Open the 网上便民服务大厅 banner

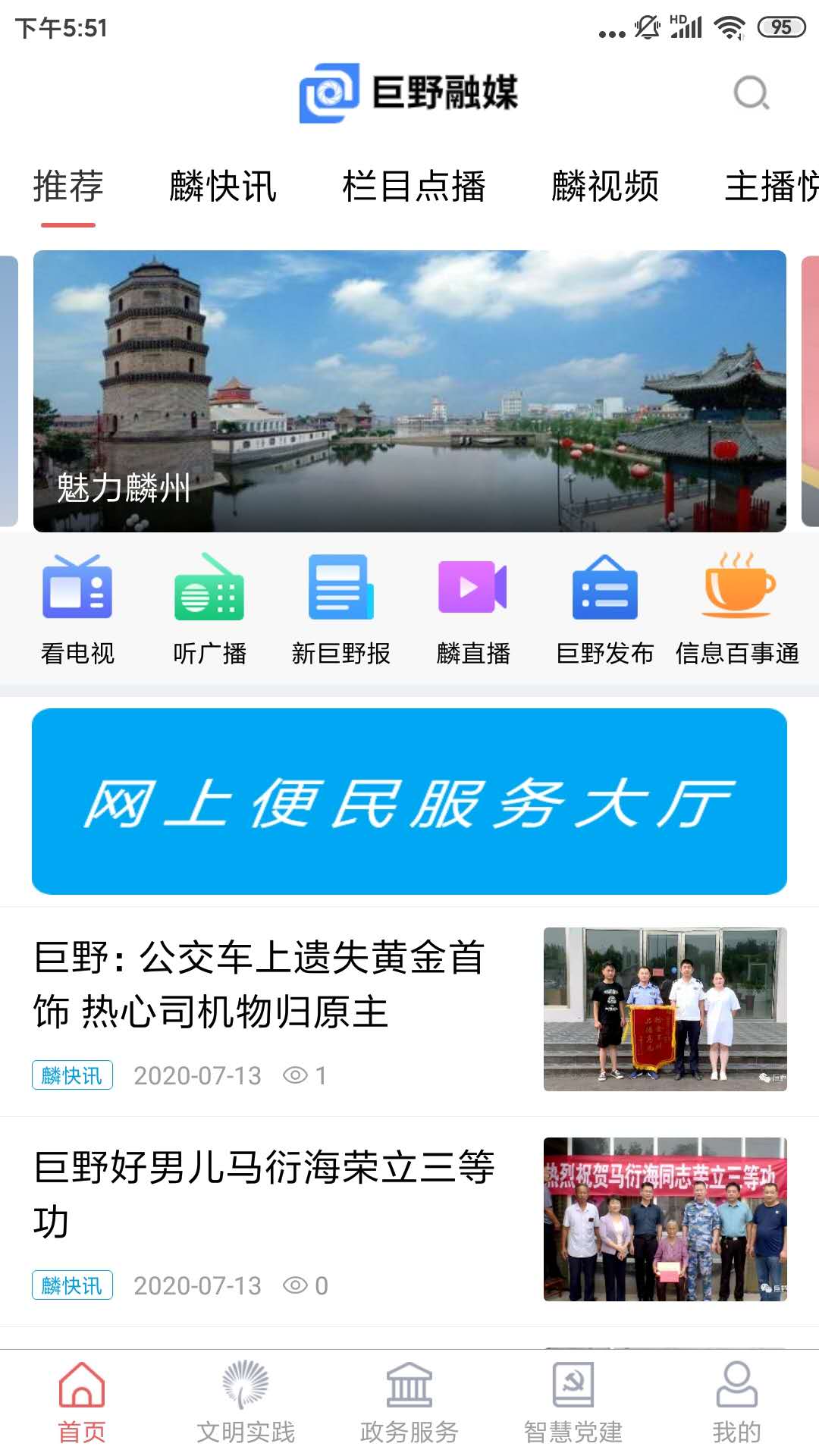(409, 804)
